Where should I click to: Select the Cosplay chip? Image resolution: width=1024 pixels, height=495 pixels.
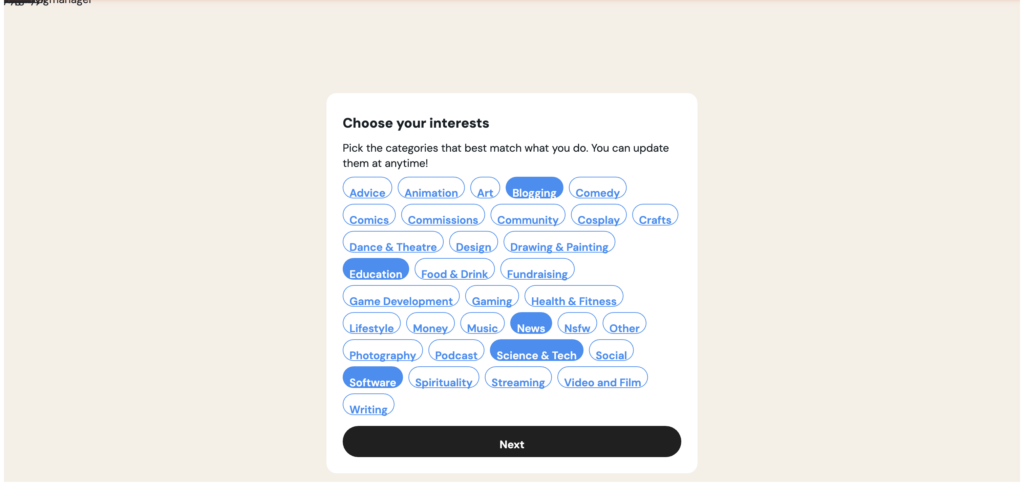coord(598,217)
